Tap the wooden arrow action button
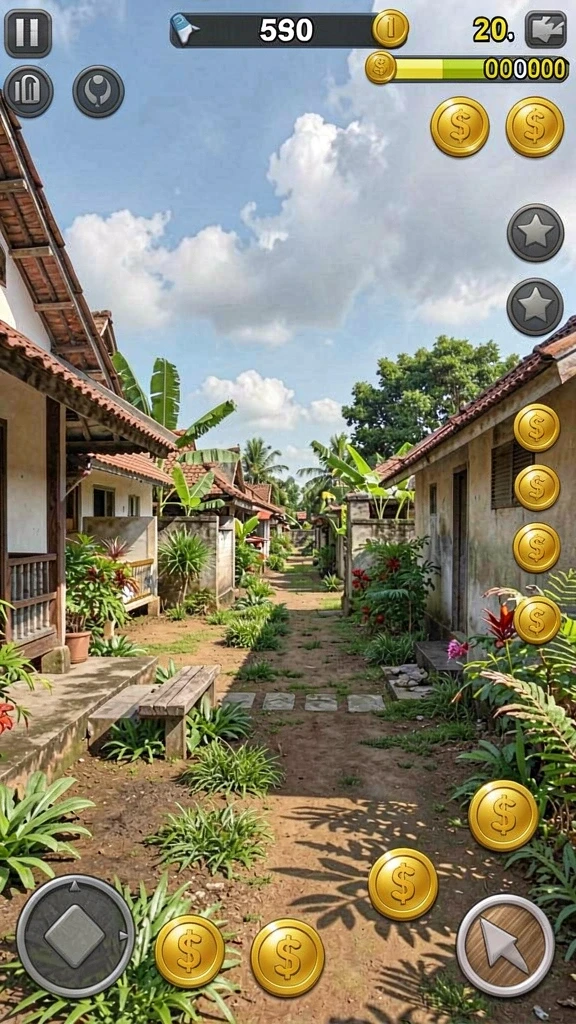Viewport: 576px width, 1024px height. tap(505, 945)
